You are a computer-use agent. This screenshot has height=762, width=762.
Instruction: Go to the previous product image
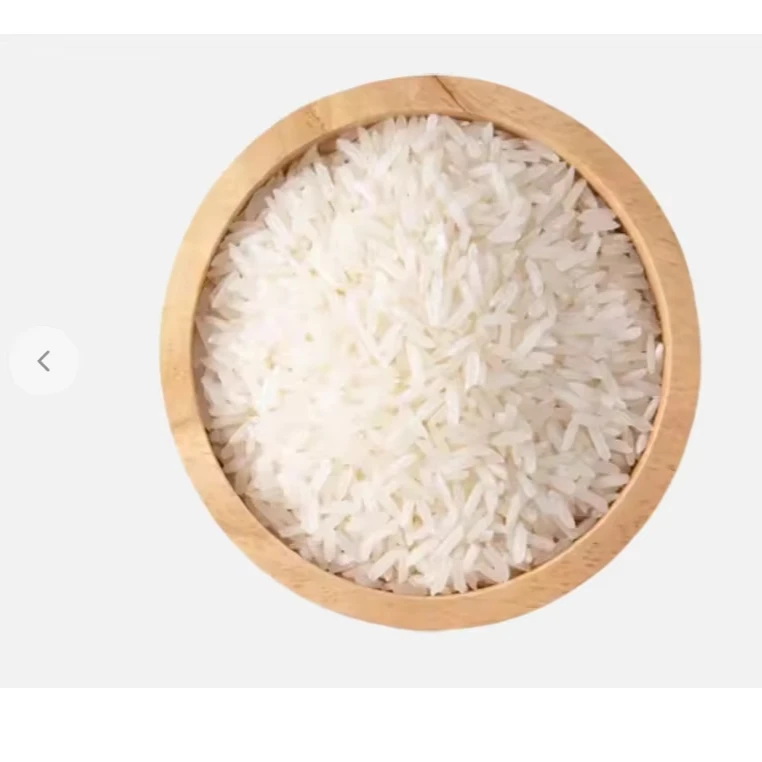click(x=44, y=361)
